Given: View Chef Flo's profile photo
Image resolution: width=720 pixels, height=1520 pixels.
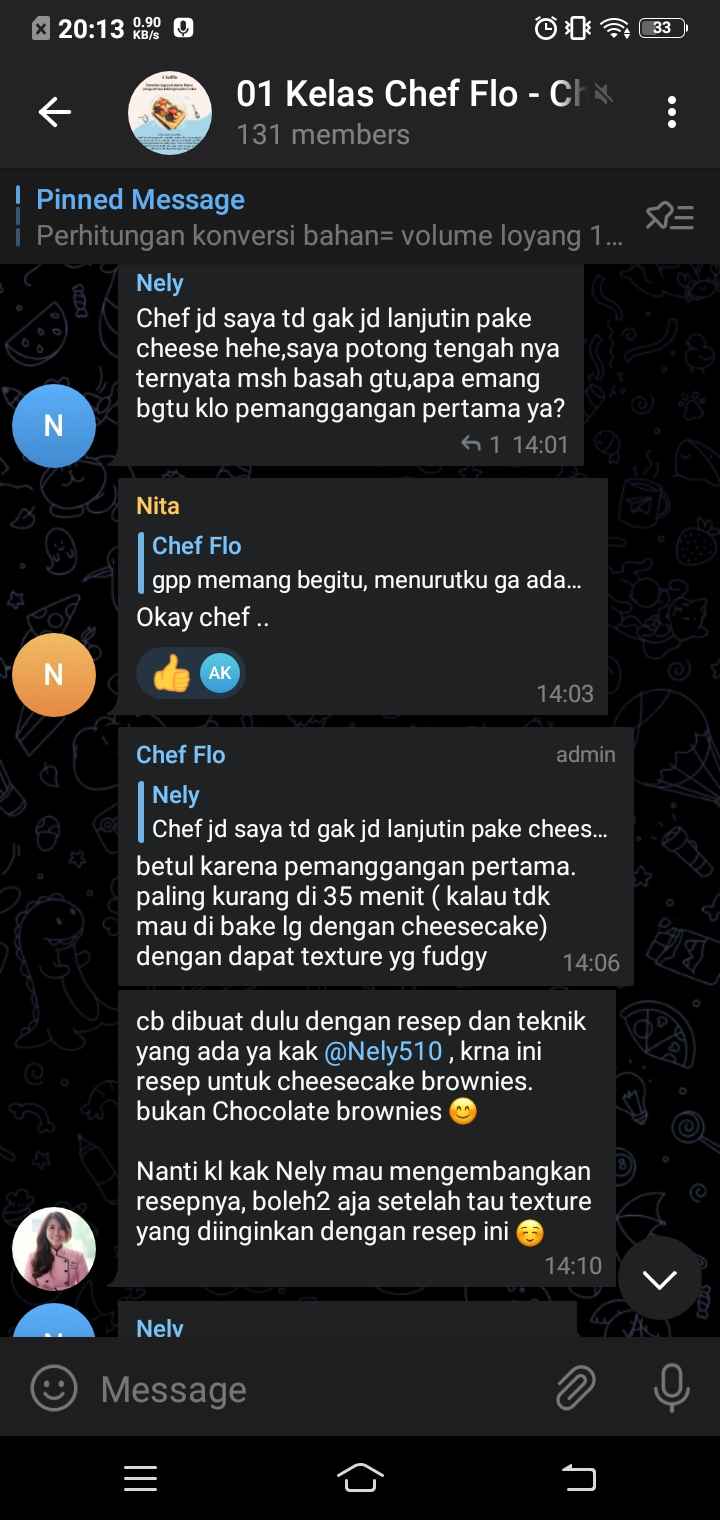Looking at the screenshot, I should tap(54, 1249).
